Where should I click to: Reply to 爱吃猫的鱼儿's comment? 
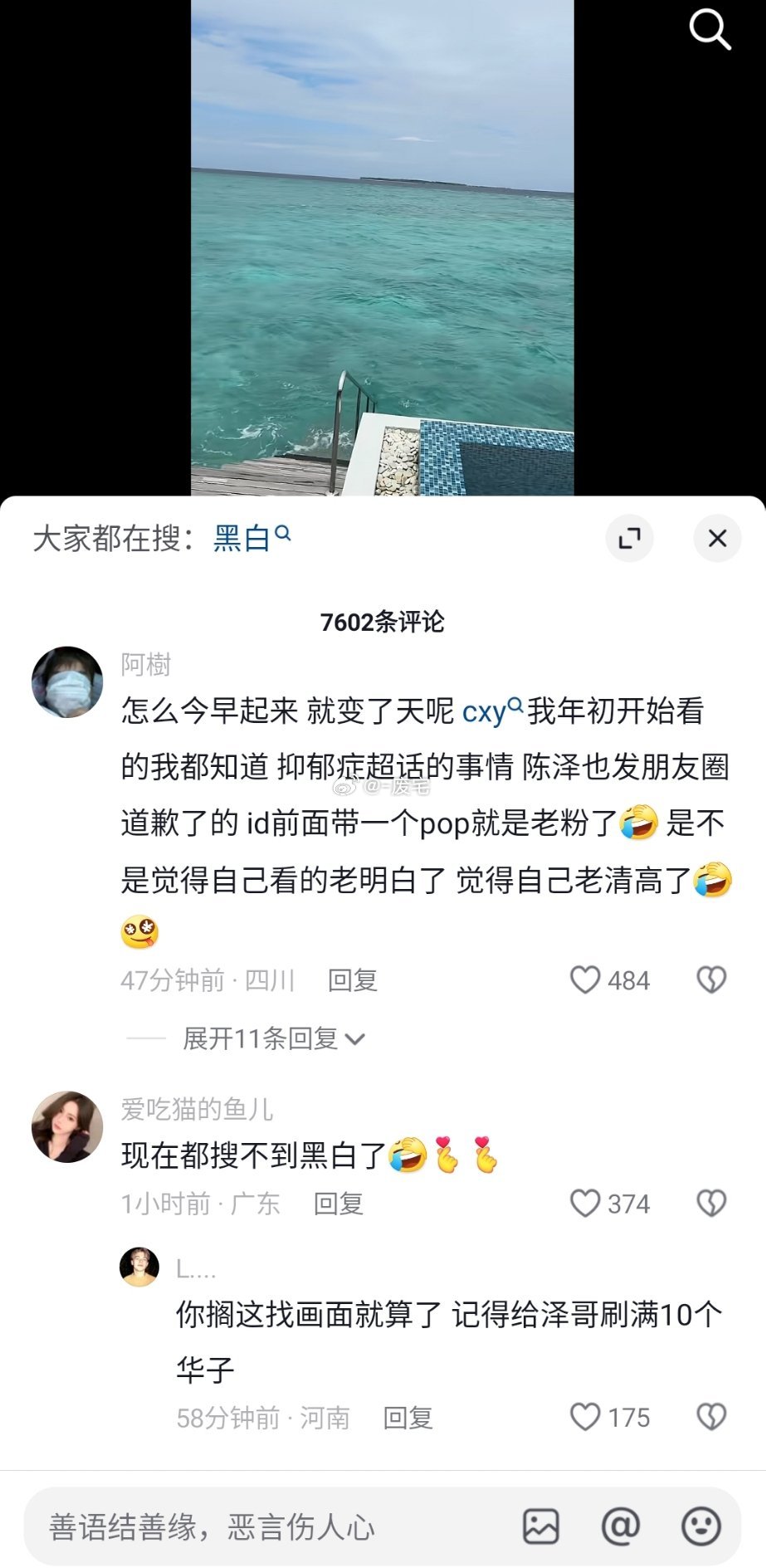tap(339, 1204)
